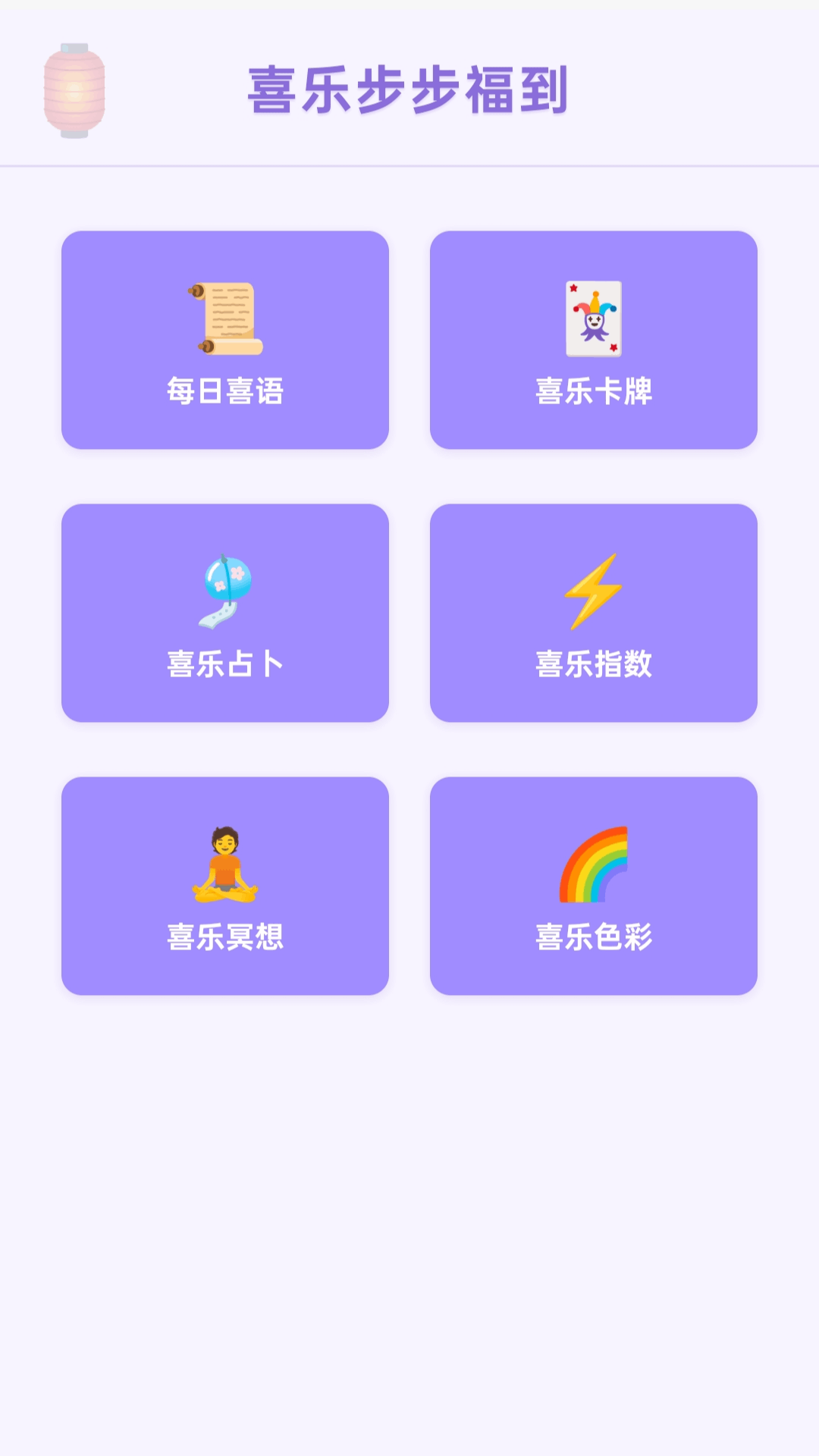The height and width of the screenshot is (1456, 819).
Task: Open the 喜乐冥想 meditation feature
Action: click(224, 886)
